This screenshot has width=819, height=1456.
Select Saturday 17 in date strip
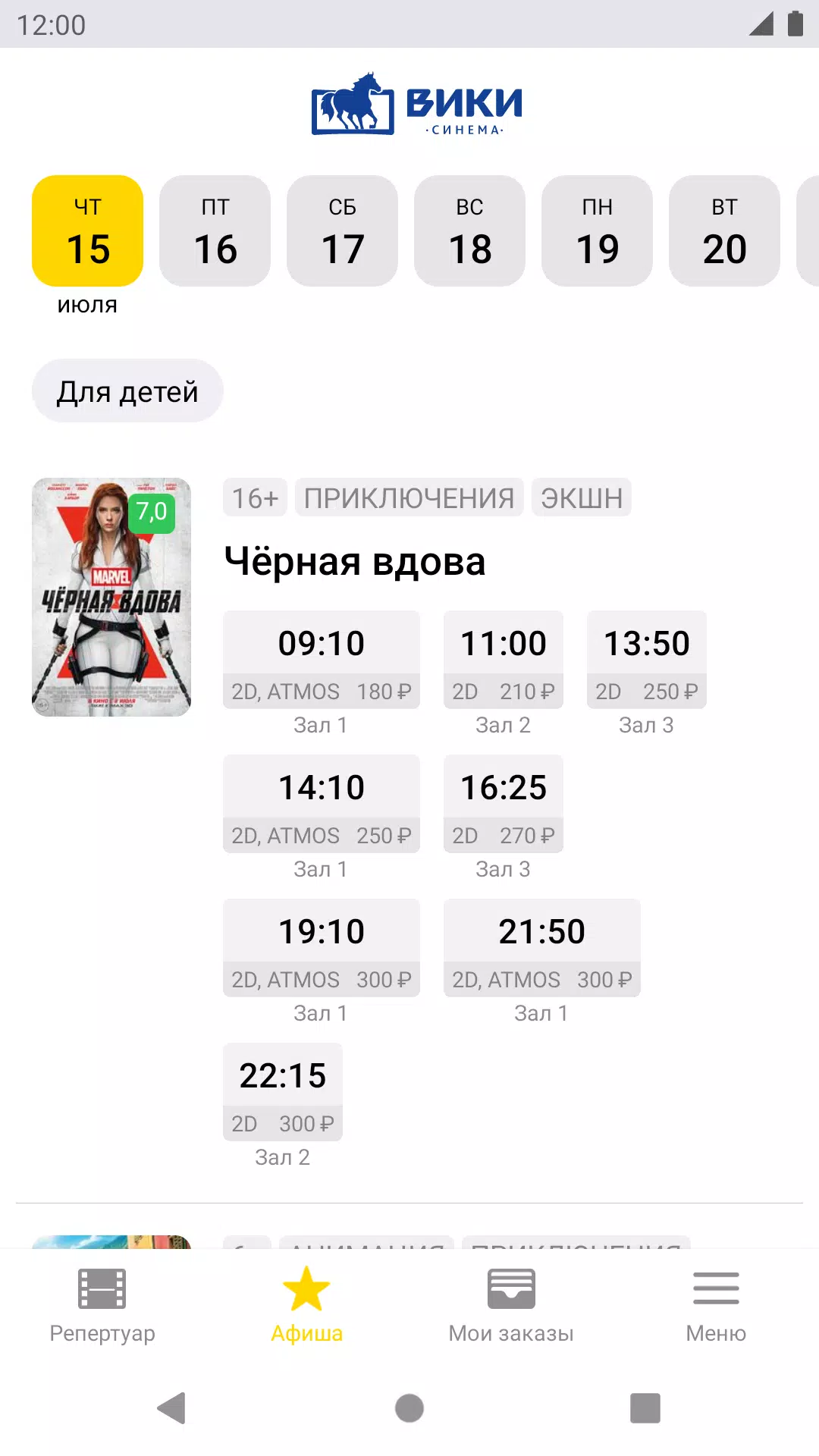click(342, 231)
